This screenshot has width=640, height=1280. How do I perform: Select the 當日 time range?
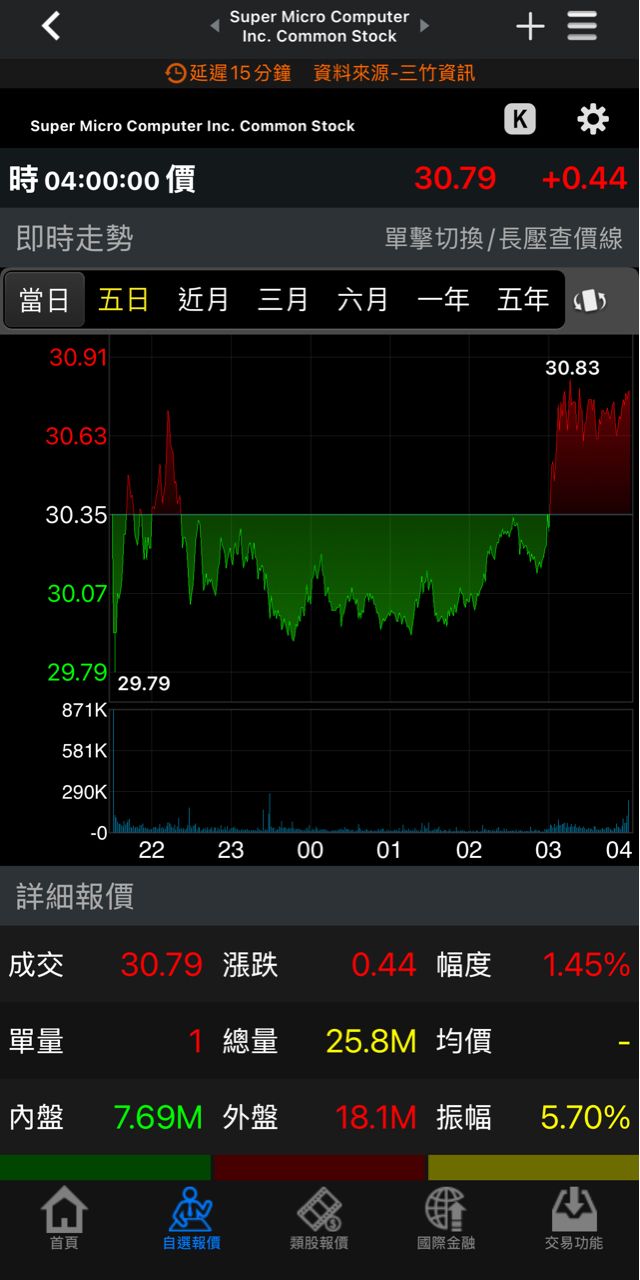click(x=45, y=299)
